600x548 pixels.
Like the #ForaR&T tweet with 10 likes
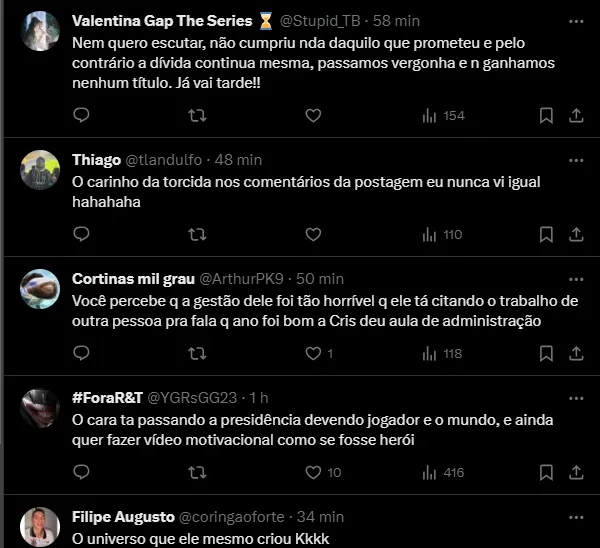coord(313,472)
